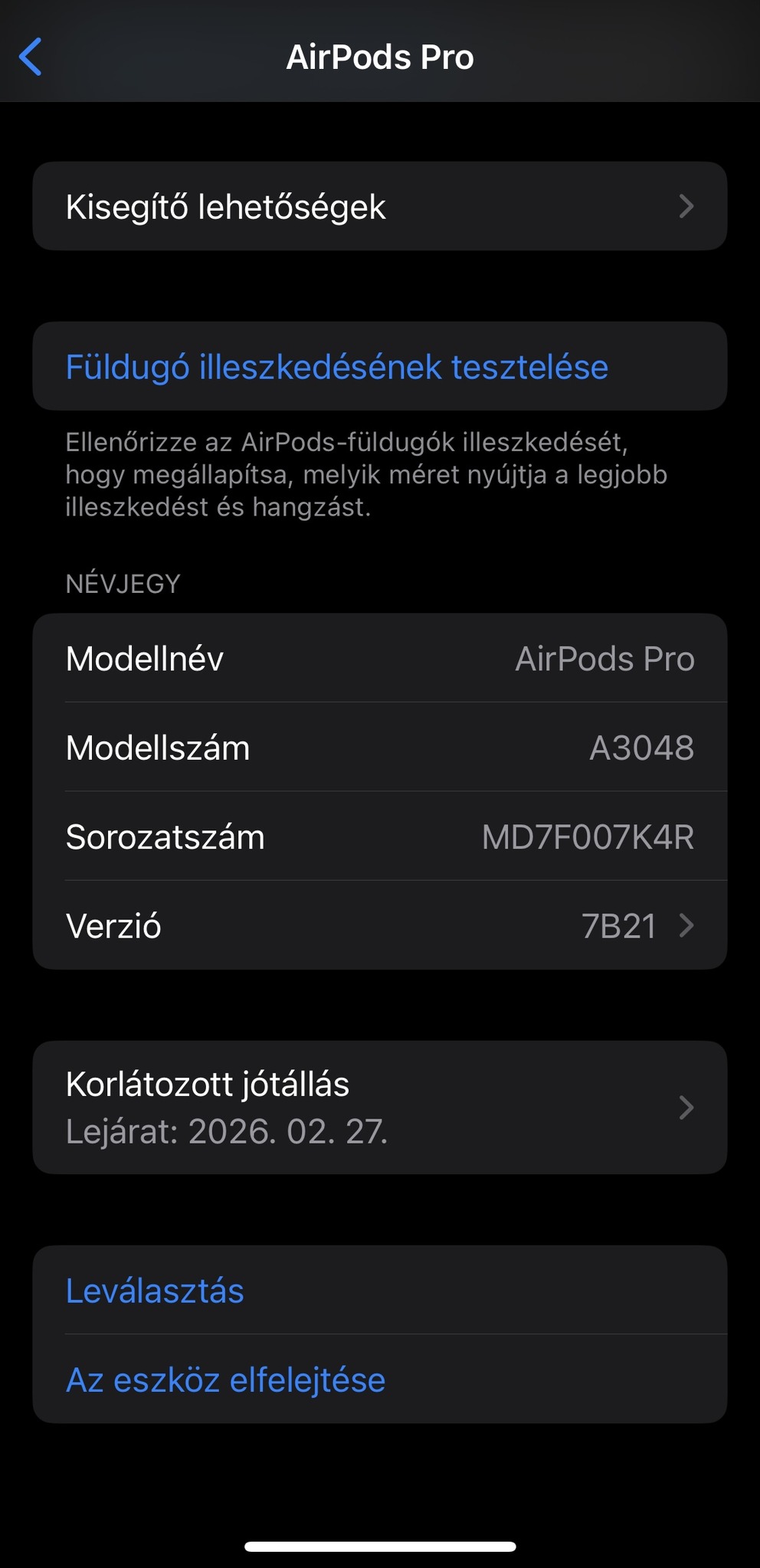Open the Verzió 7B21 details
Image resolution: width=760 pixels, height=1568 pixels.
[379, 926]
